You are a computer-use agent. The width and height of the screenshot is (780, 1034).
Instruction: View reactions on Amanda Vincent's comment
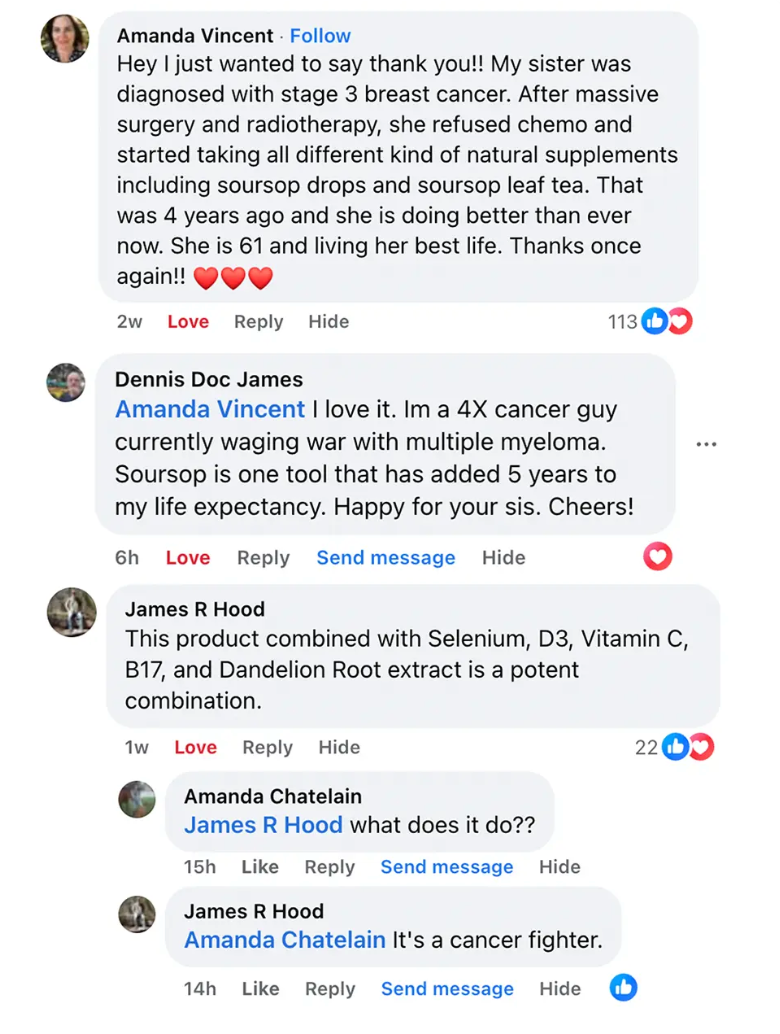651,321
